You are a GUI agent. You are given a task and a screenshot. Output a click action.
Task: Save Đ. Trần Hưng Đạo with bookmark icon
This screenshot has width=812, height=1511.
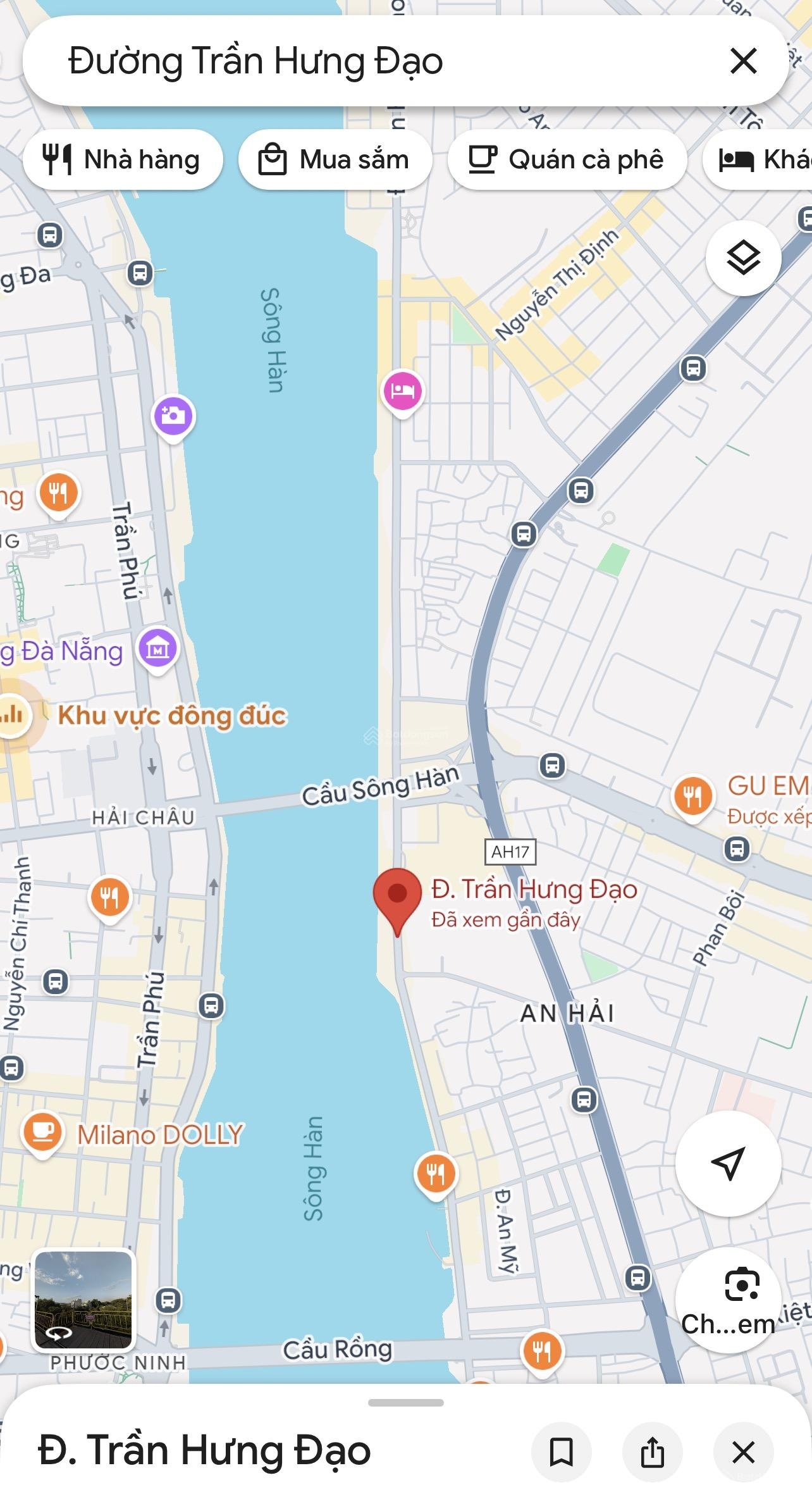(561, 1452)
